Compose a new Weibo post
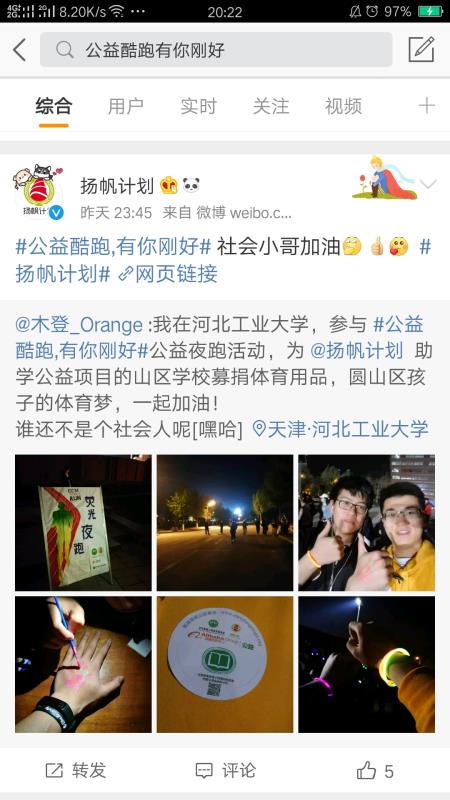This screenshot has height=800, width=450. coord(421,49)
